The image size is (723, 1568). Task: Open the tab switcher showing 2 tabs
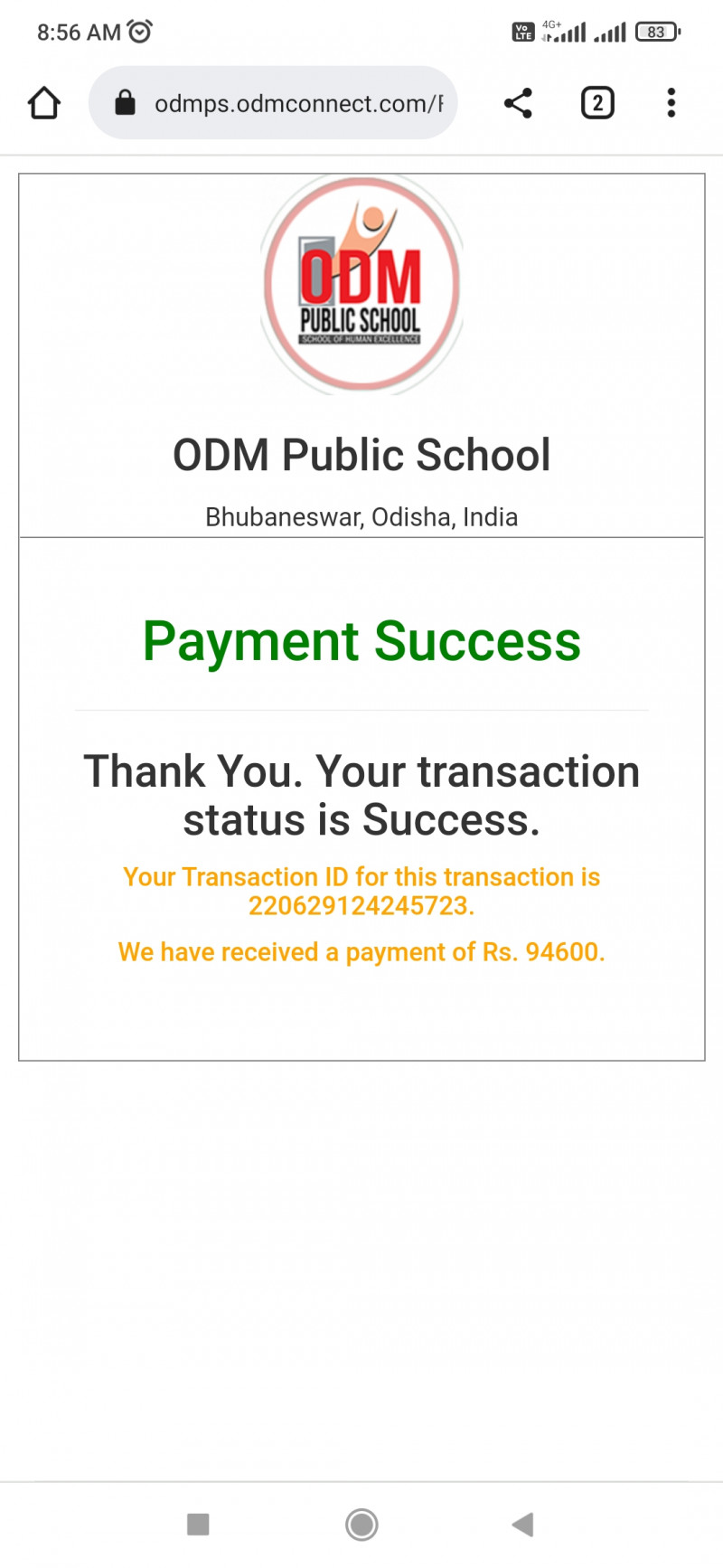click(x=597, y=103)
